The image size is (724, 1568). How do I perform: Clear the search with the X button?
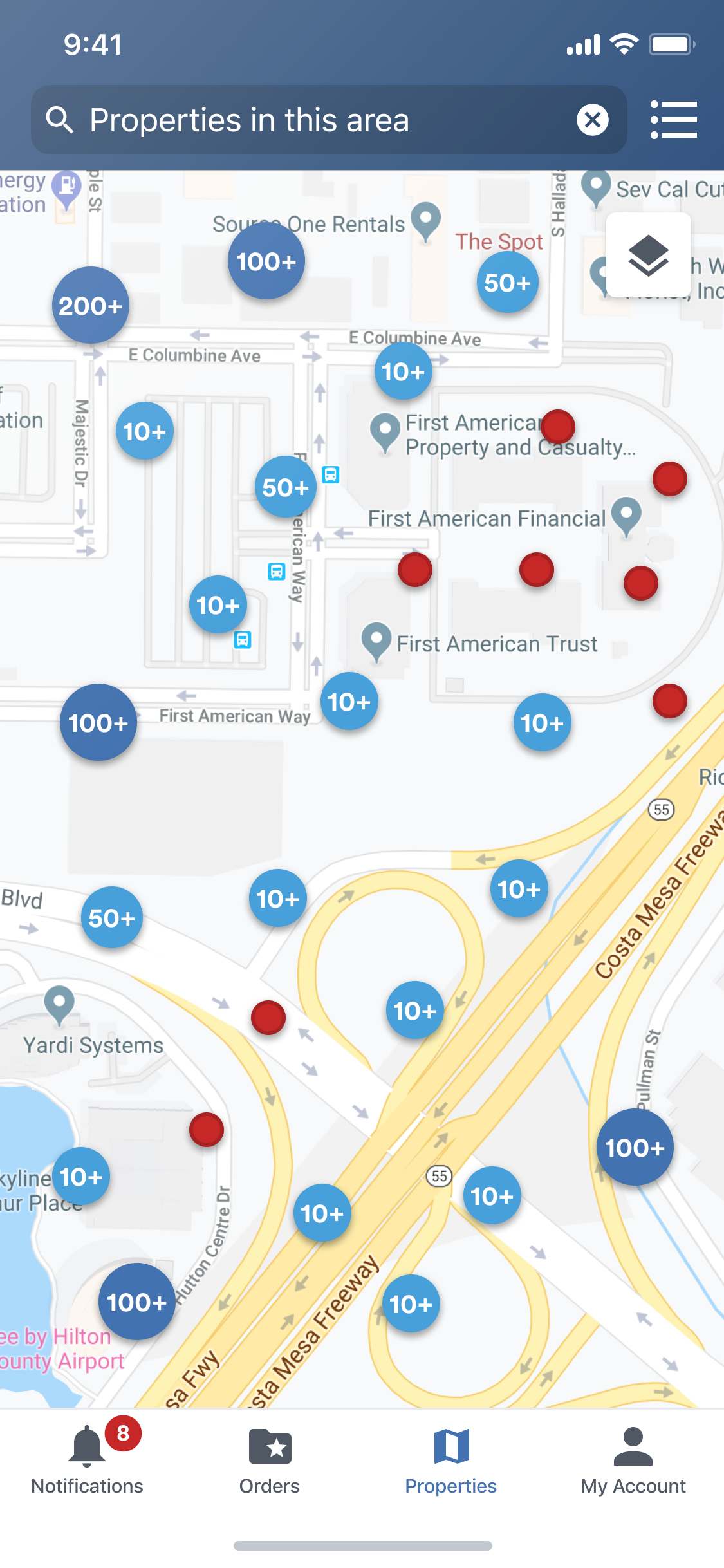pos(592,120)
